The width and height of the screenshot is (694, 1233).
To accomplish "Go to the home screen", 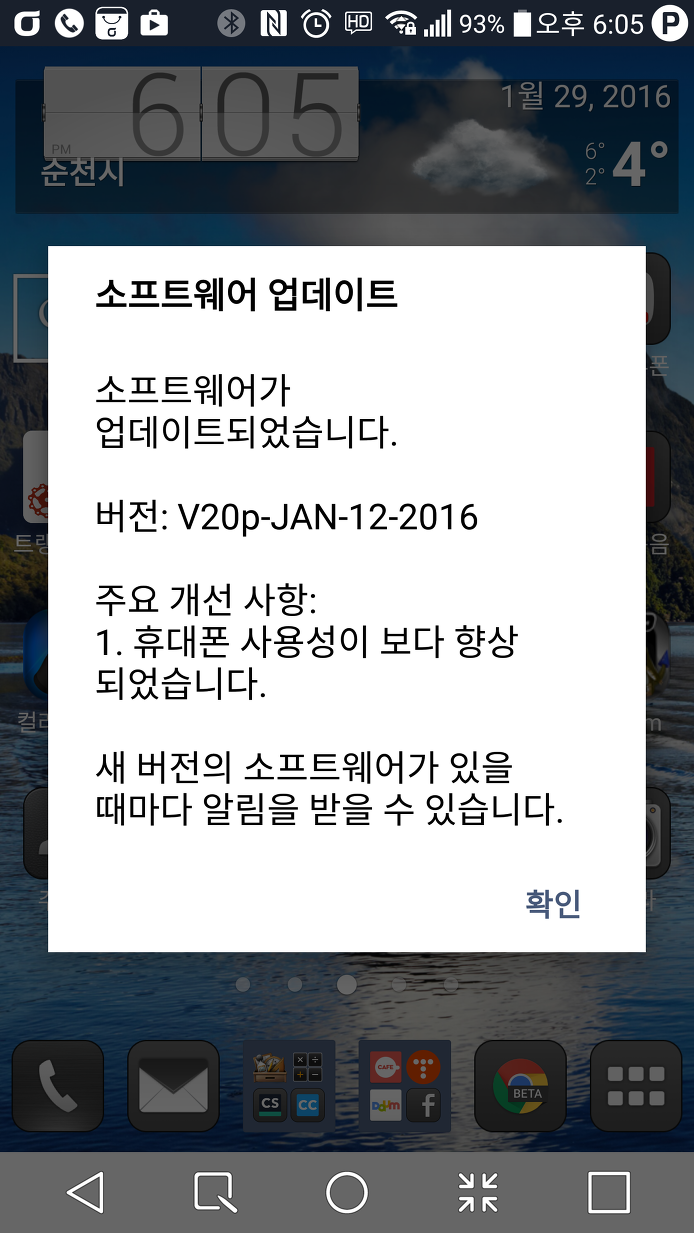I will point(347,1192).
